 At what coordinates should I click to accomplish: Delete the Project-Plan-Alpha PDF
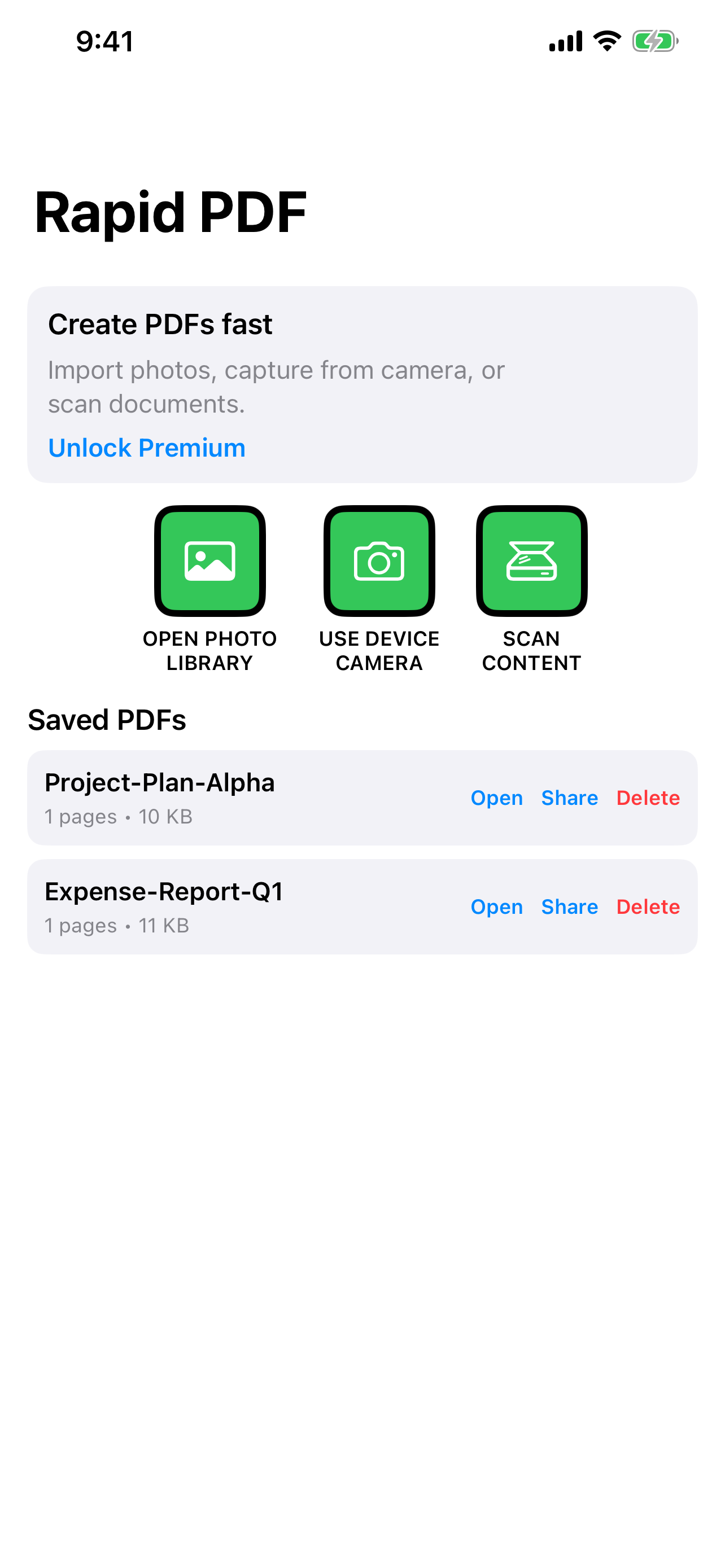point(648,798)
